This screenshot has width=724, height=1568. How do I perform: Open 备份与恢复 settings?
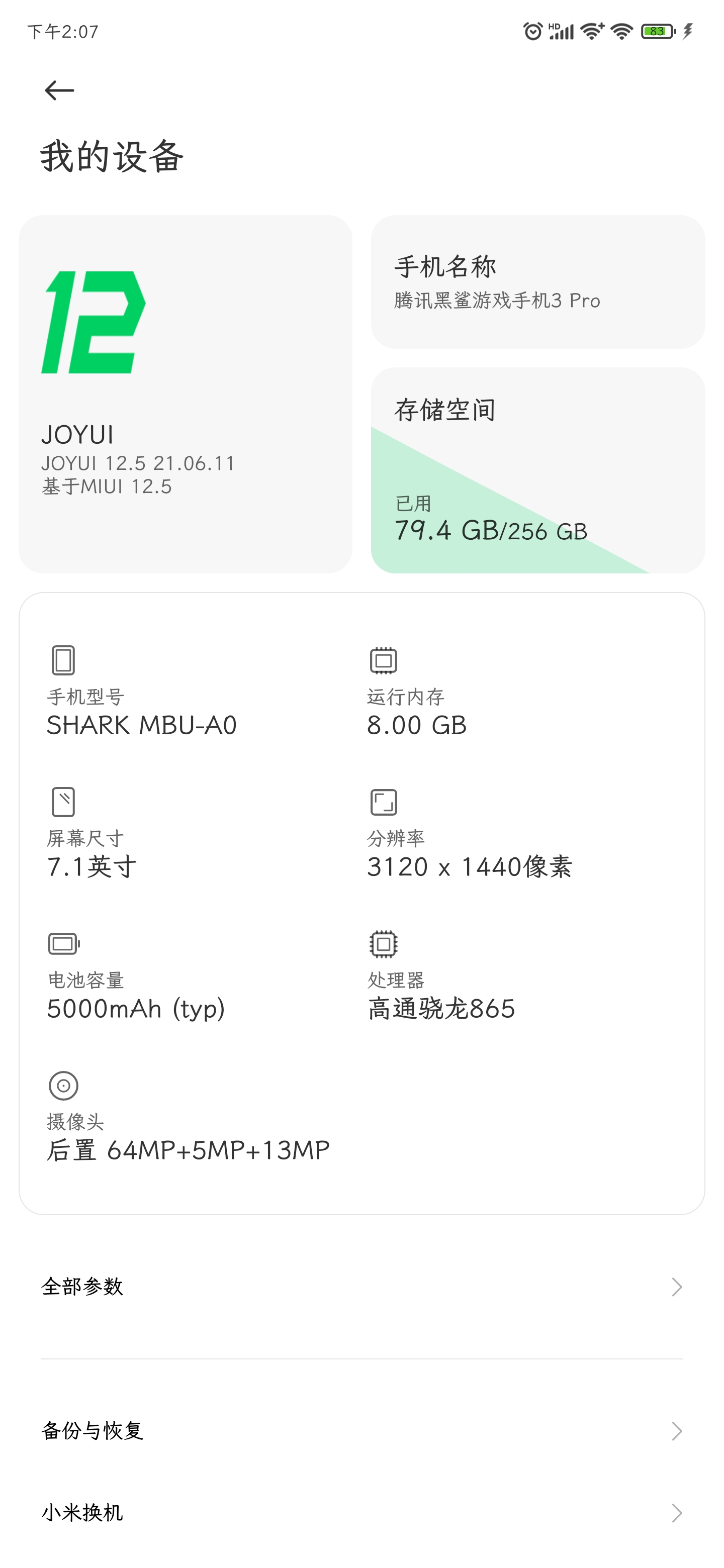pyautogui.click(x=361, y=1430)
